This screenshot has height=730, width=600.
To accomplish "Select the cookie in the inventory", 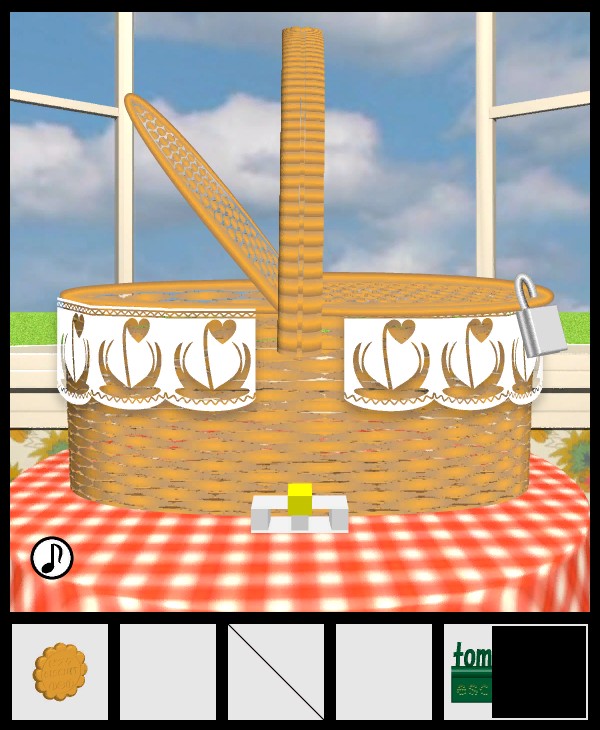I will click(x=60, y=671).
